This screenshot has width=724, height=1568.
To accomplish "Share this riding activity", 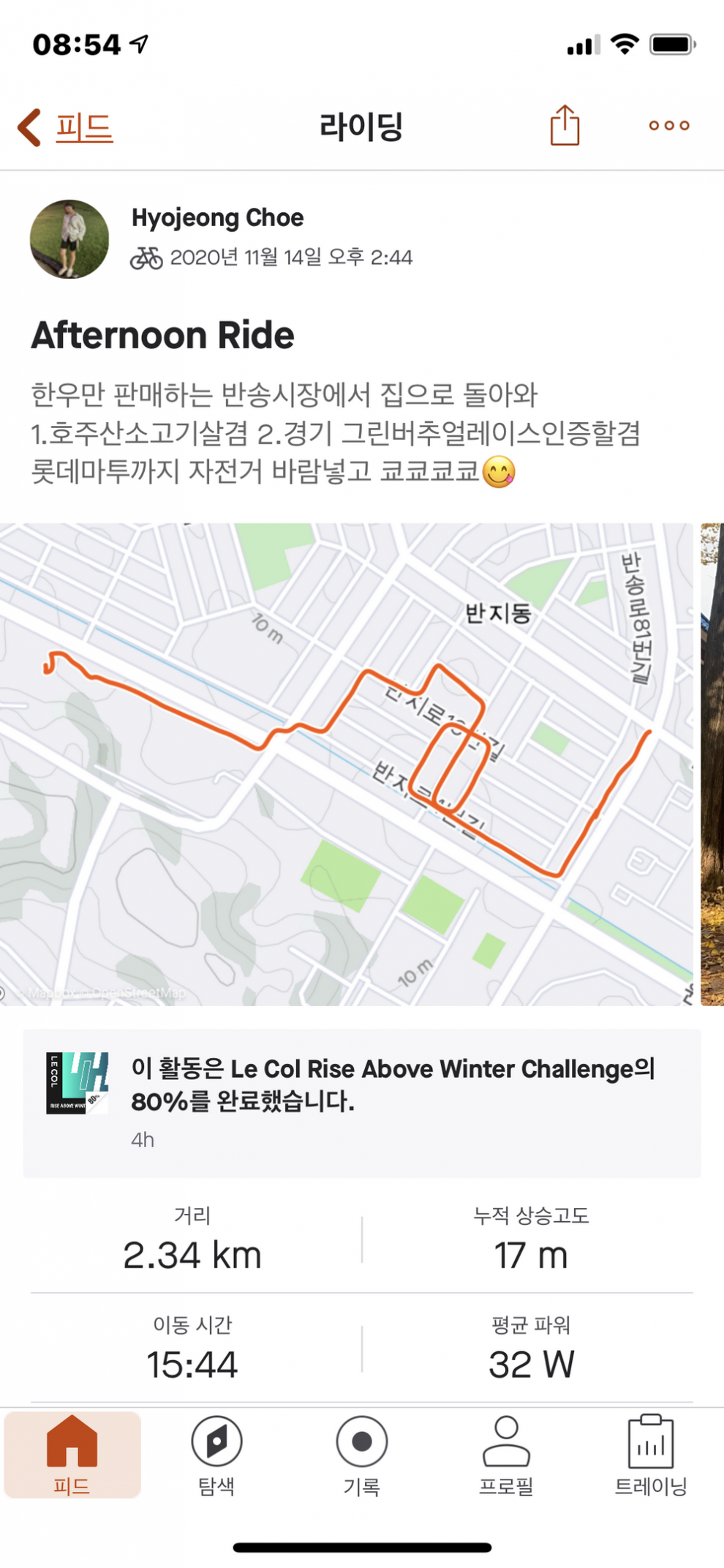I will 565,126.
